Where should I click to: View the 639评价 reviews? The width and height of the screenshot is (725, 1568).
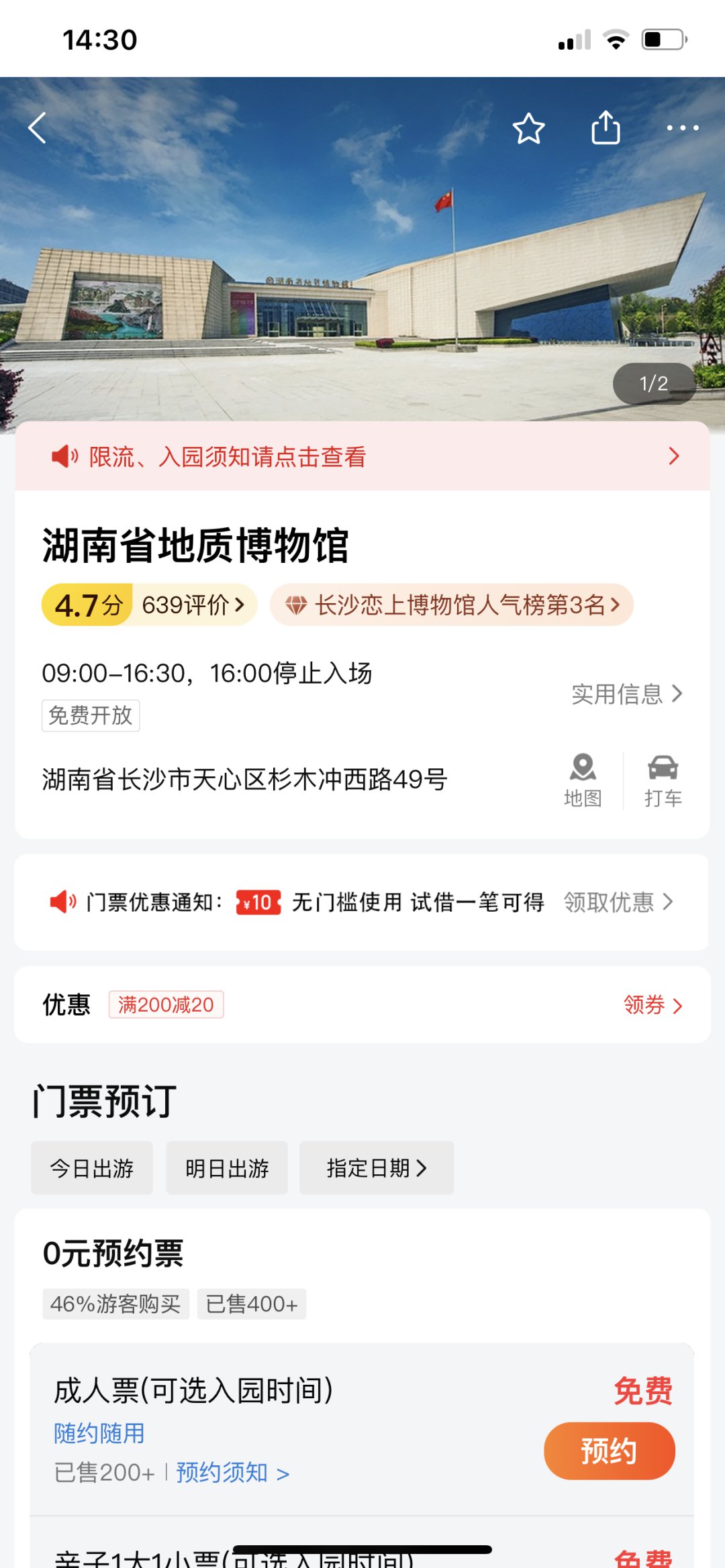click(192, 605)
